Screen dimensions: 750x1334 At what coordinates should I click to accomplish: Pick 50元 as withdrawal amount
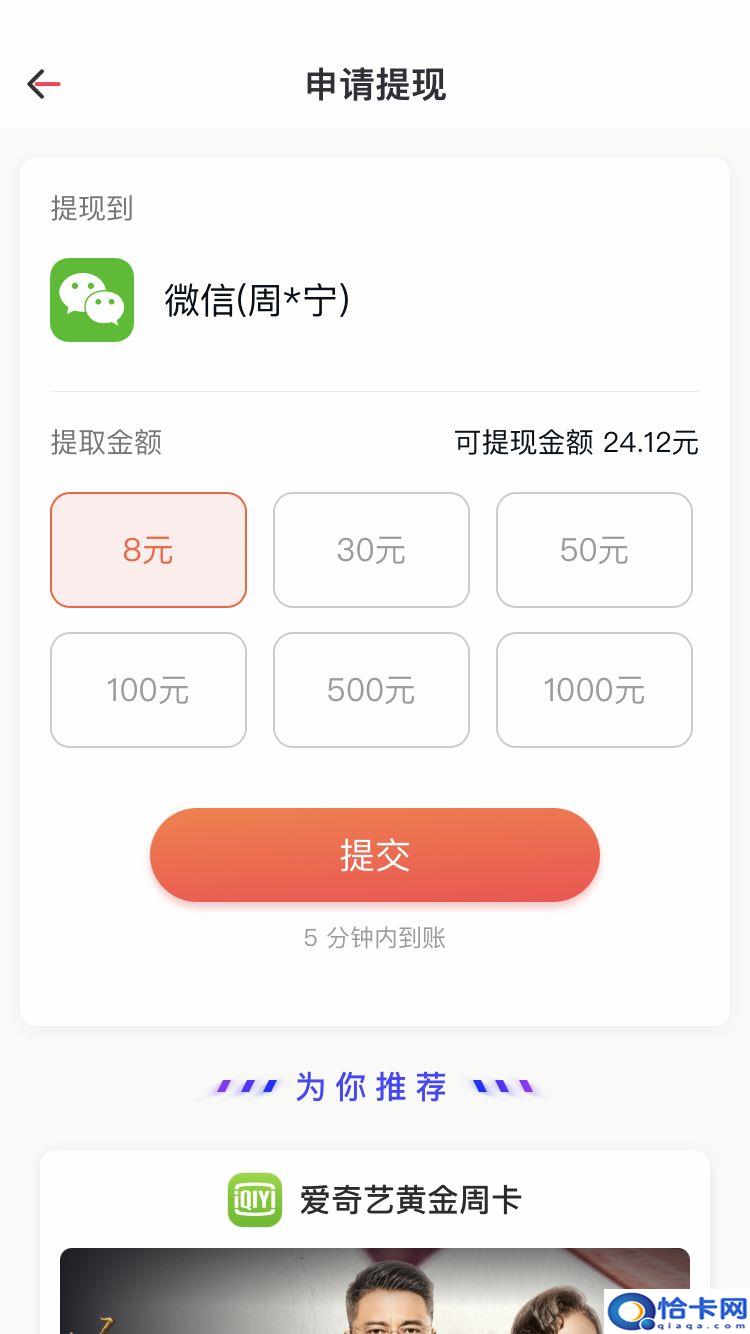[x=594, y=550]
